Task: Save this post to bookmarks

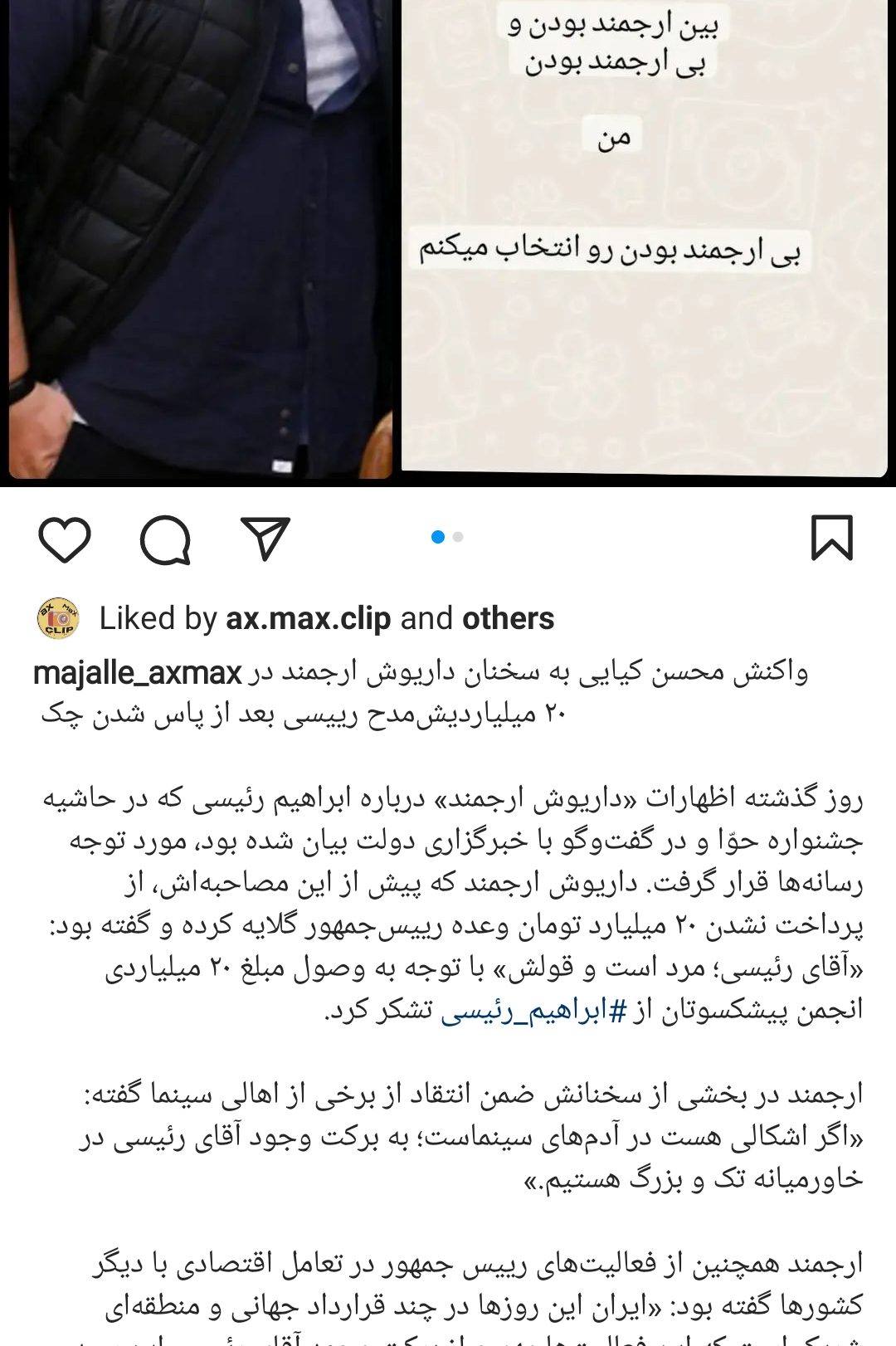Action: 831,539
